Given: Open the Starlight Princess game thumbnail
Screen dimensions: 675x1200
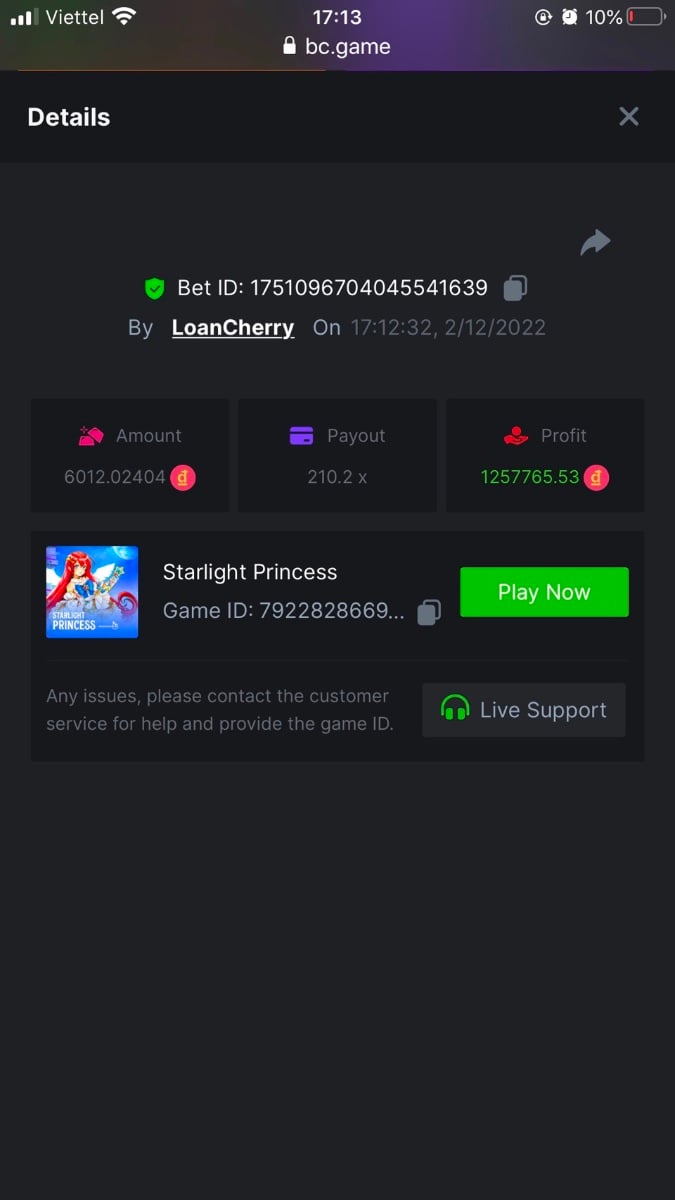Looking at the screenshot, I should point(92,592).
